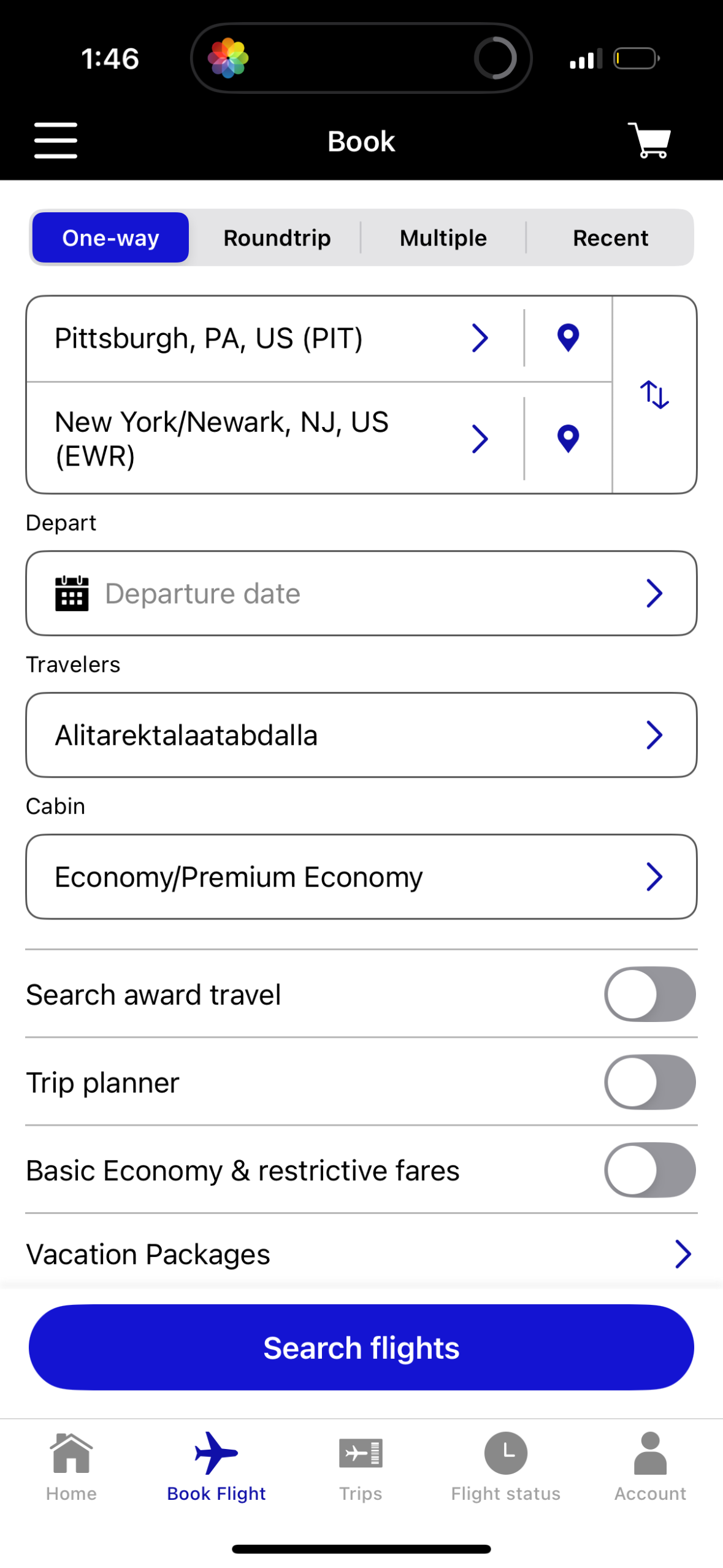Viewport: 723px width, 1568px height.
Task: Enable Search award travel
Action: [x=650, y=994]
